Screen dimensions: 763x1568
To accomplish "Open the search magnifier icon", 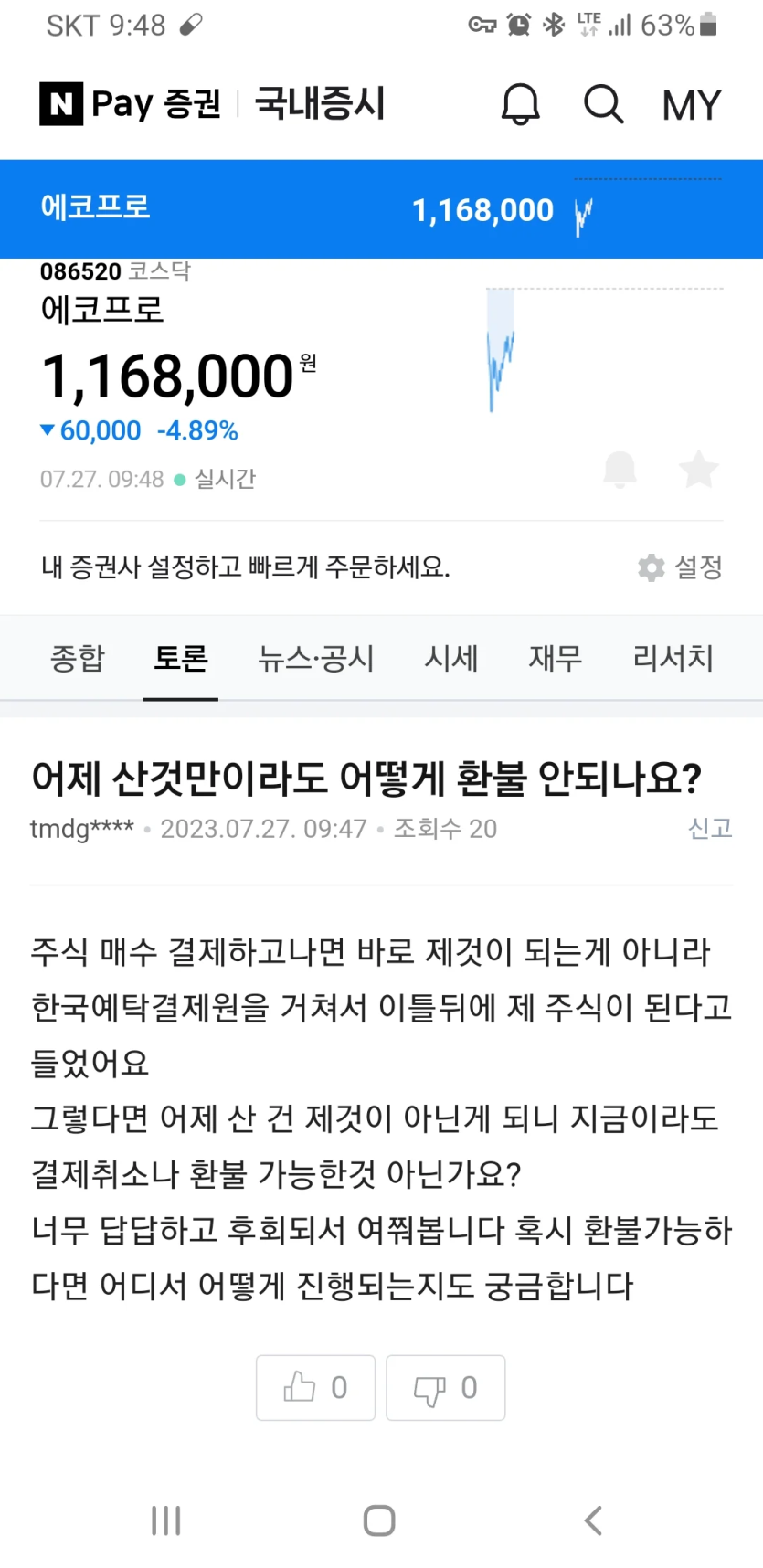I will pyautogui.click(x=603, y=105).
